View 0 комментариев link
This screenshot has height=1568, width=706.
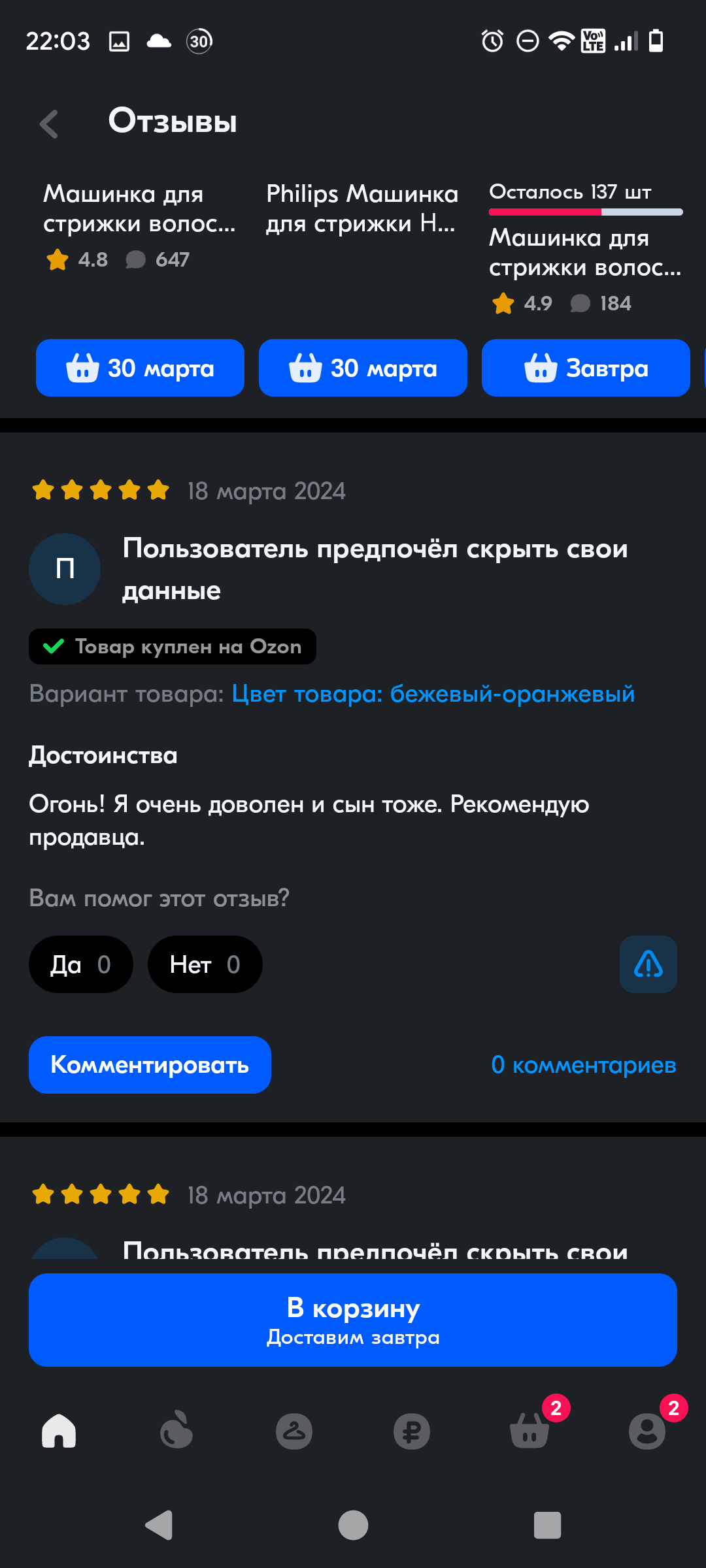click(x=583, y=1065)
